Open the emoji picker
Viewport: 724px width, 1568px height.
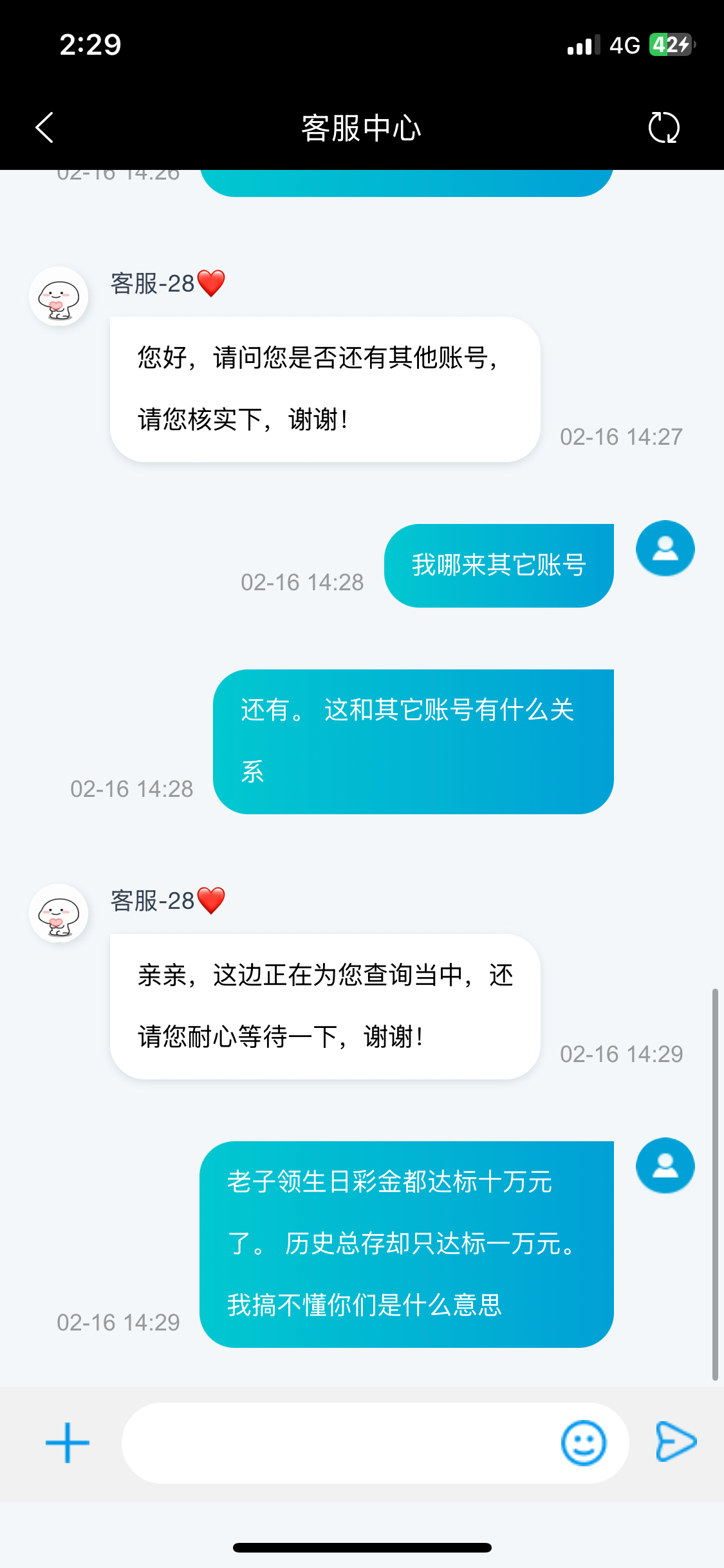pos(583,1442)
